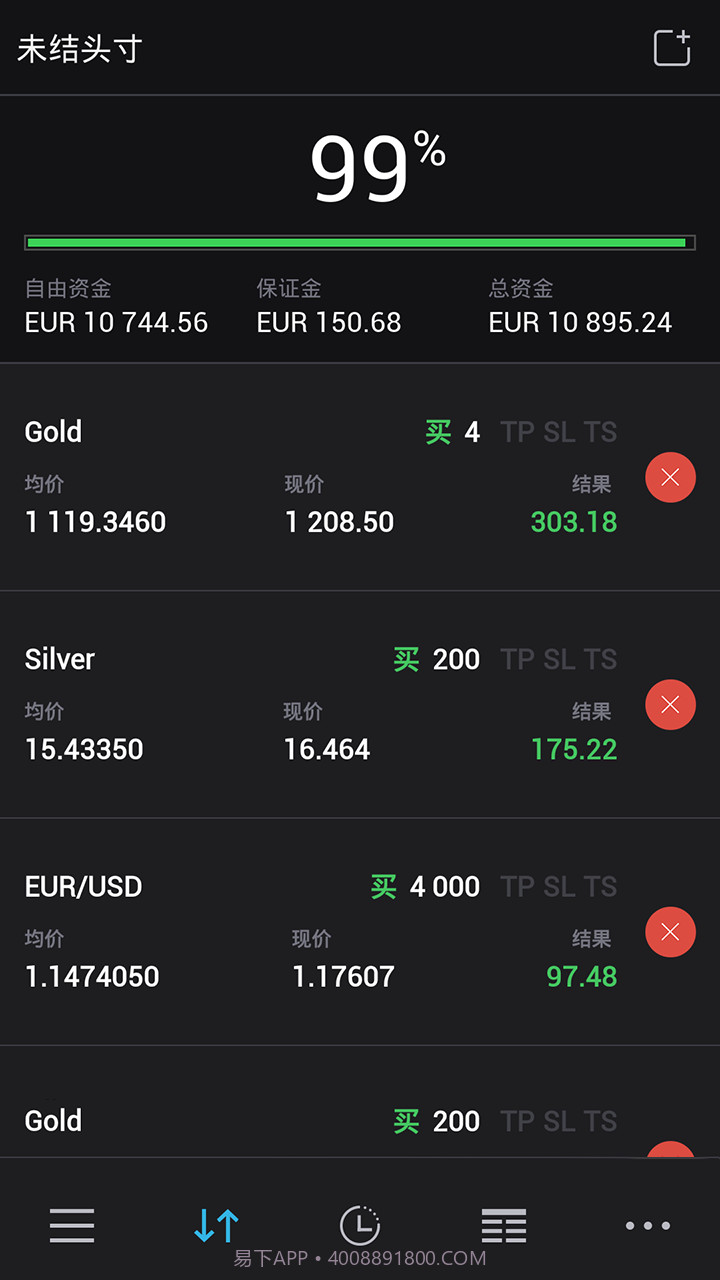Tap the green 97.48 result on EUR/USD
Viewport: 720px width, 1280px height.
pyautogui.click(x=581, y=976)
